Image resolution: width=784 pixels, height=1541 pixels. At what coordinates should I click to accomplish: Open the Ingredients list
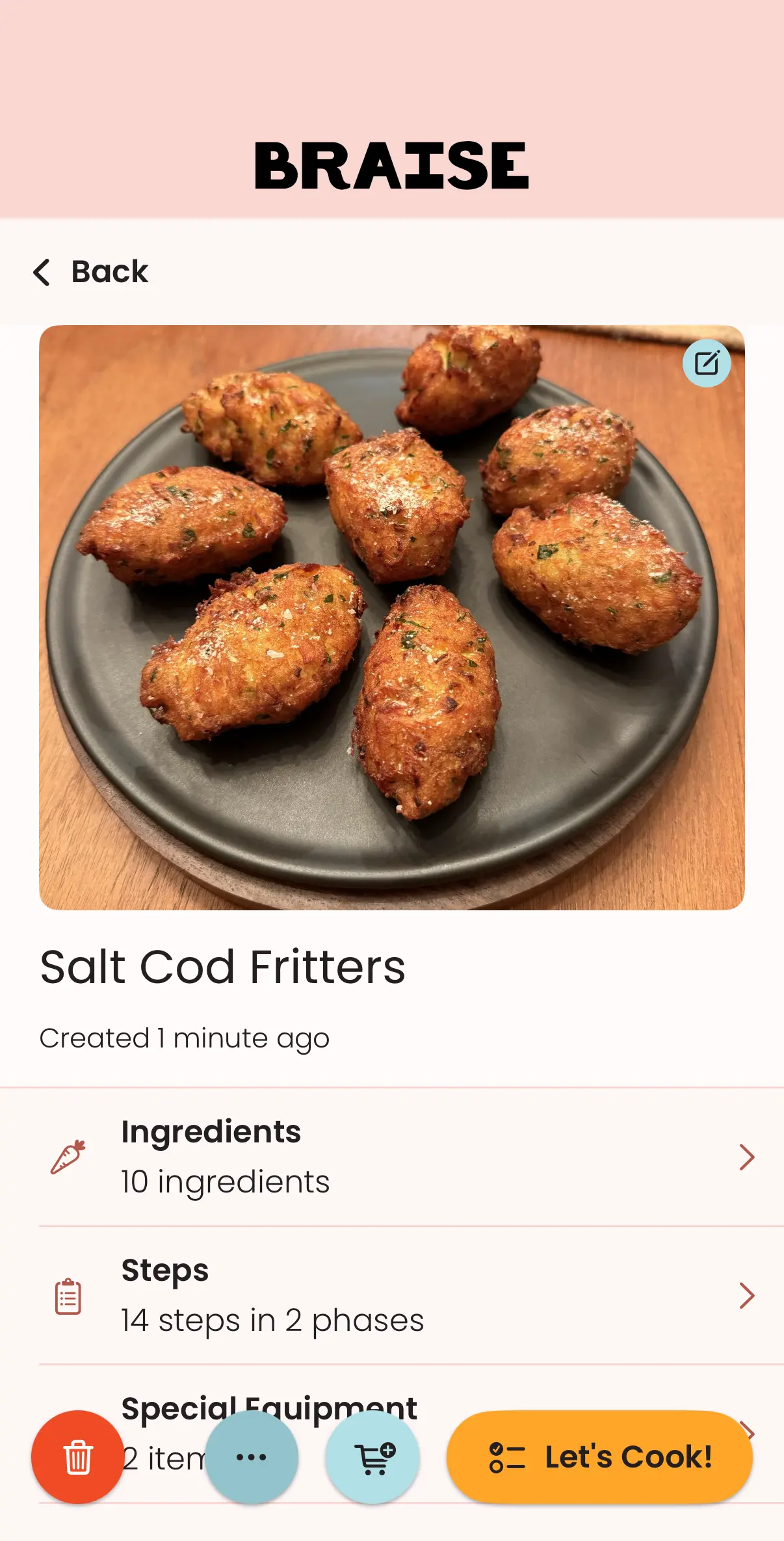[x=392, y=1157]
